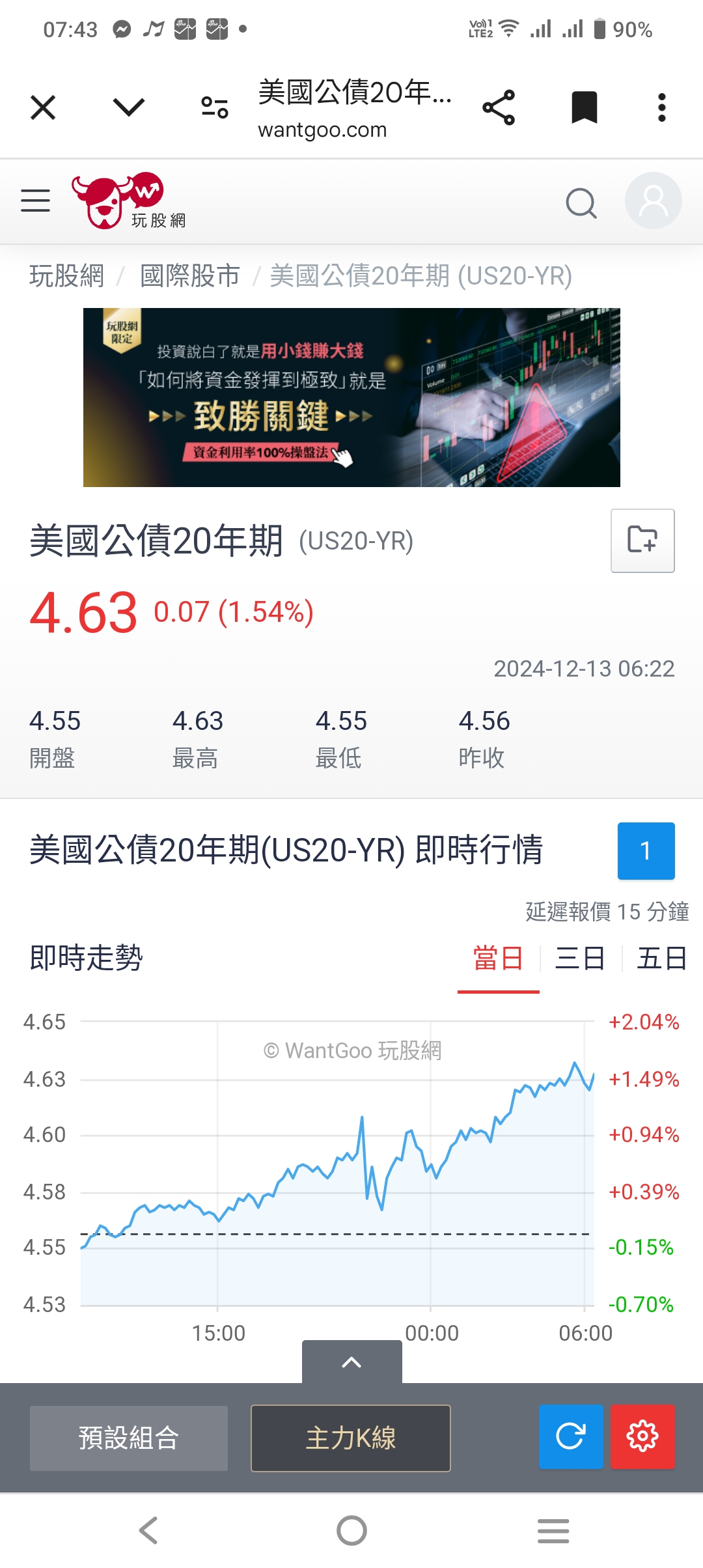Switch quote view to 三日
Image resolution: width=703 pixels, height=1568 pixels.
pyautogui.click(x=579, y=958)
